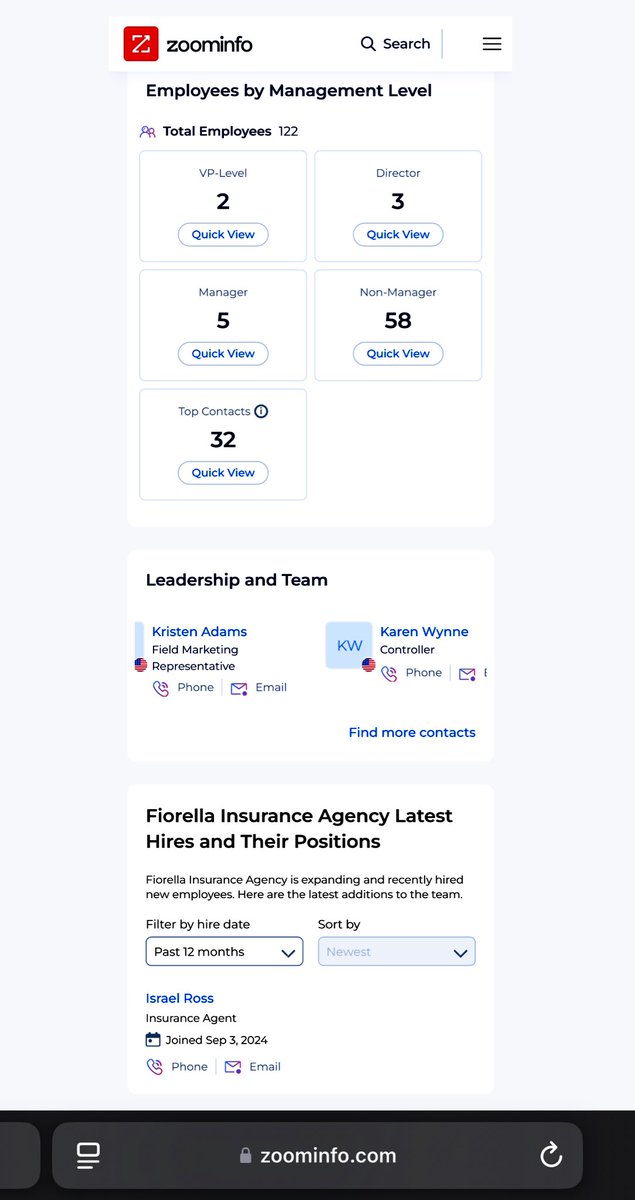Open the Search button in header
The height and width of the screenshot is (1200, 635).
[x=395, y=44]
